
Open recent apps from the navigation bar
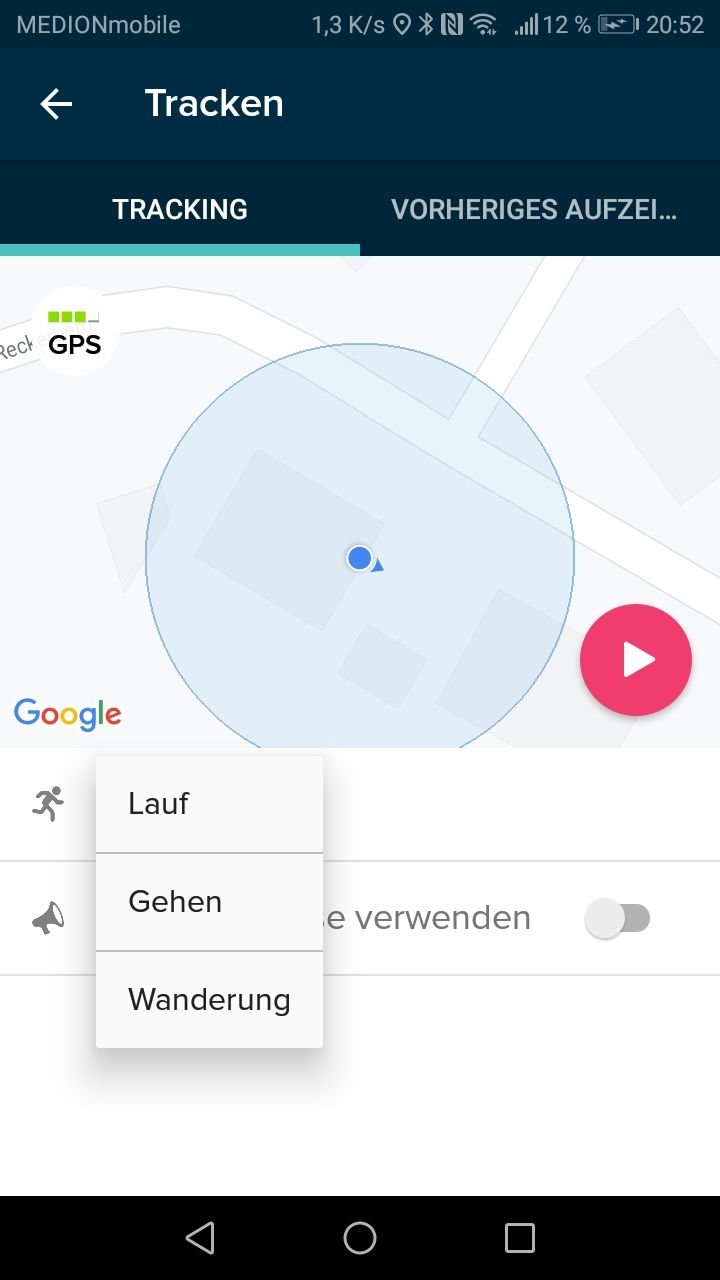(519, 1238)
